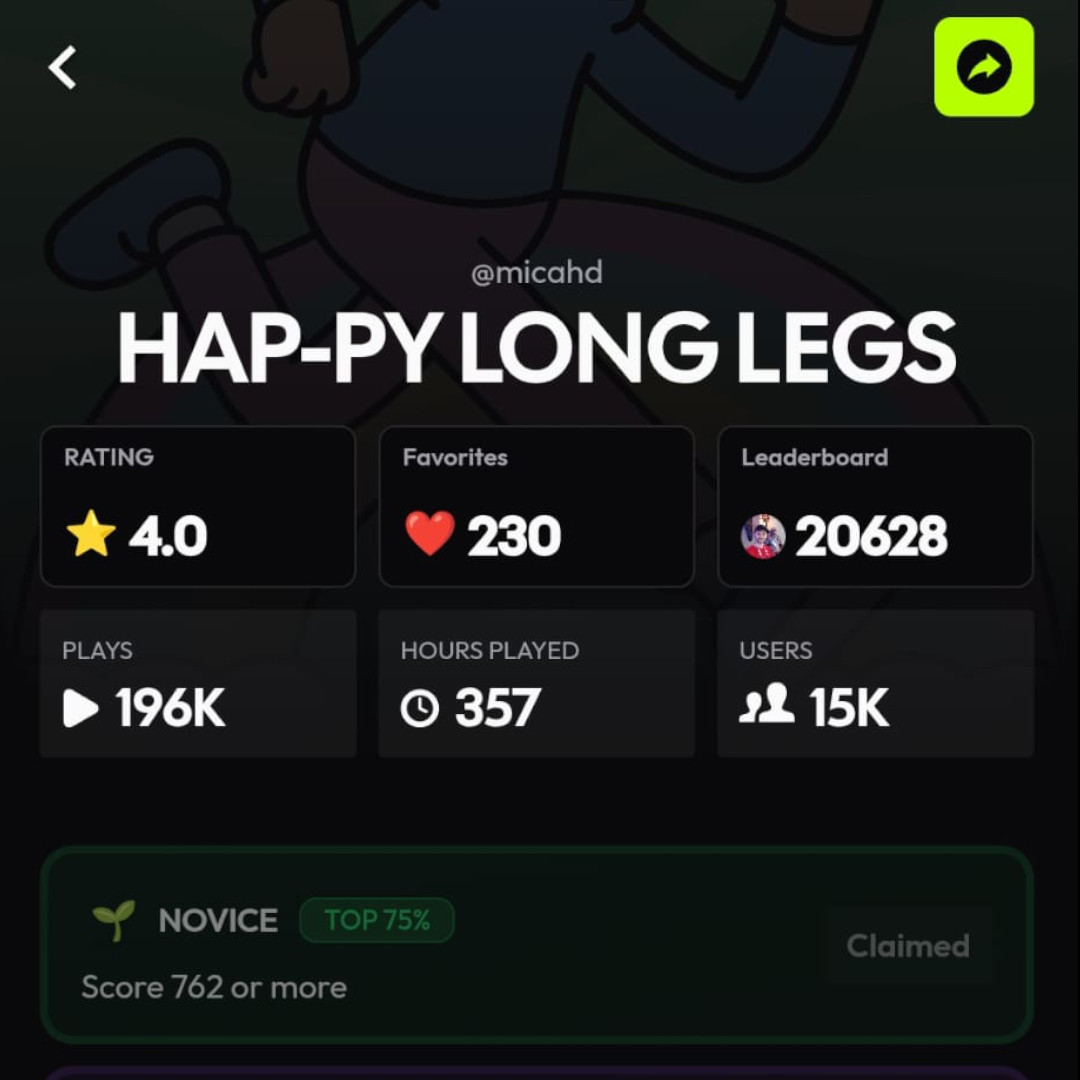1080x1080 pixels.
Task: Open creator profile @micahd
Action: (x=537, y=273)
